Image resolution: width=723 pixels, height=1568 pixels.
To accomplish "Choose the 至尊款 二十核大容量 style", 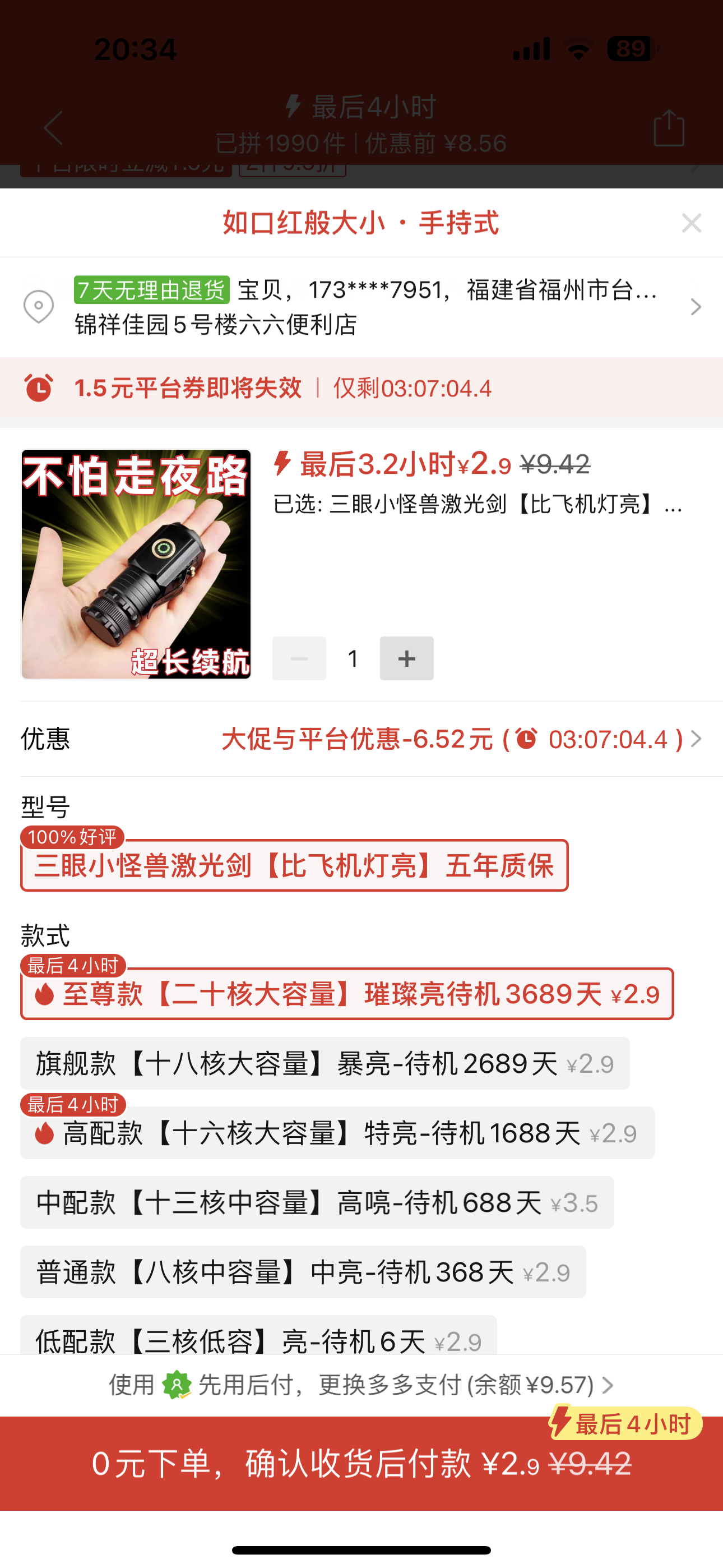I will (x=347, y=994).
